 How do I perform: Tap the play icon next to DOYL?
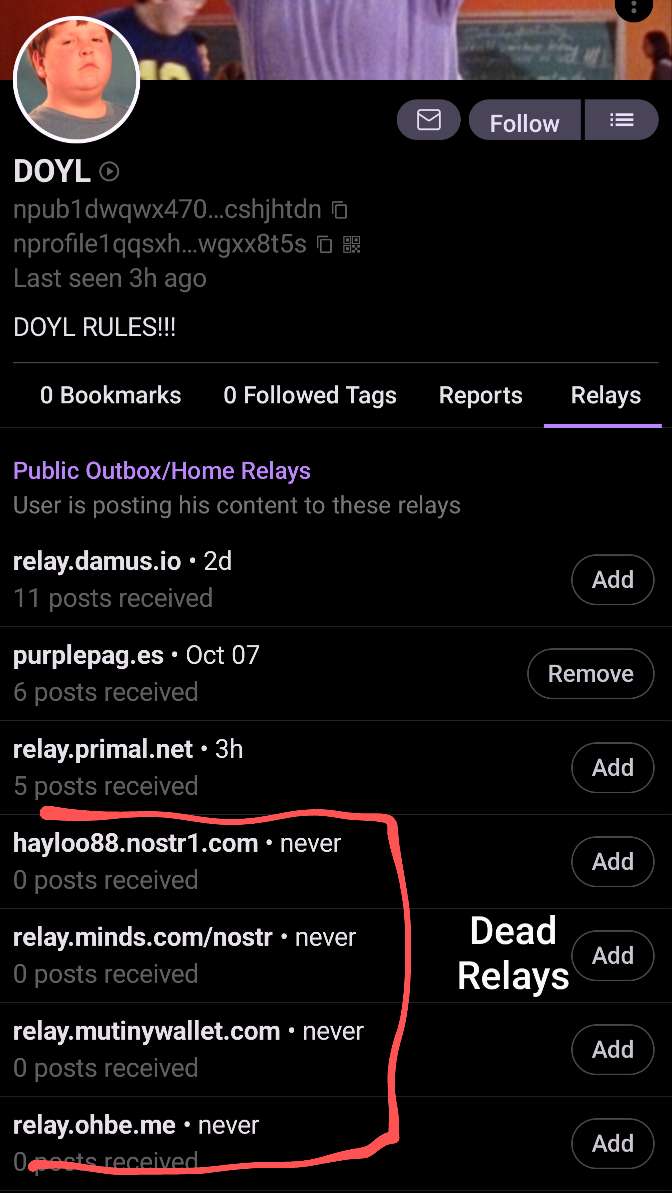pos(110,171)
